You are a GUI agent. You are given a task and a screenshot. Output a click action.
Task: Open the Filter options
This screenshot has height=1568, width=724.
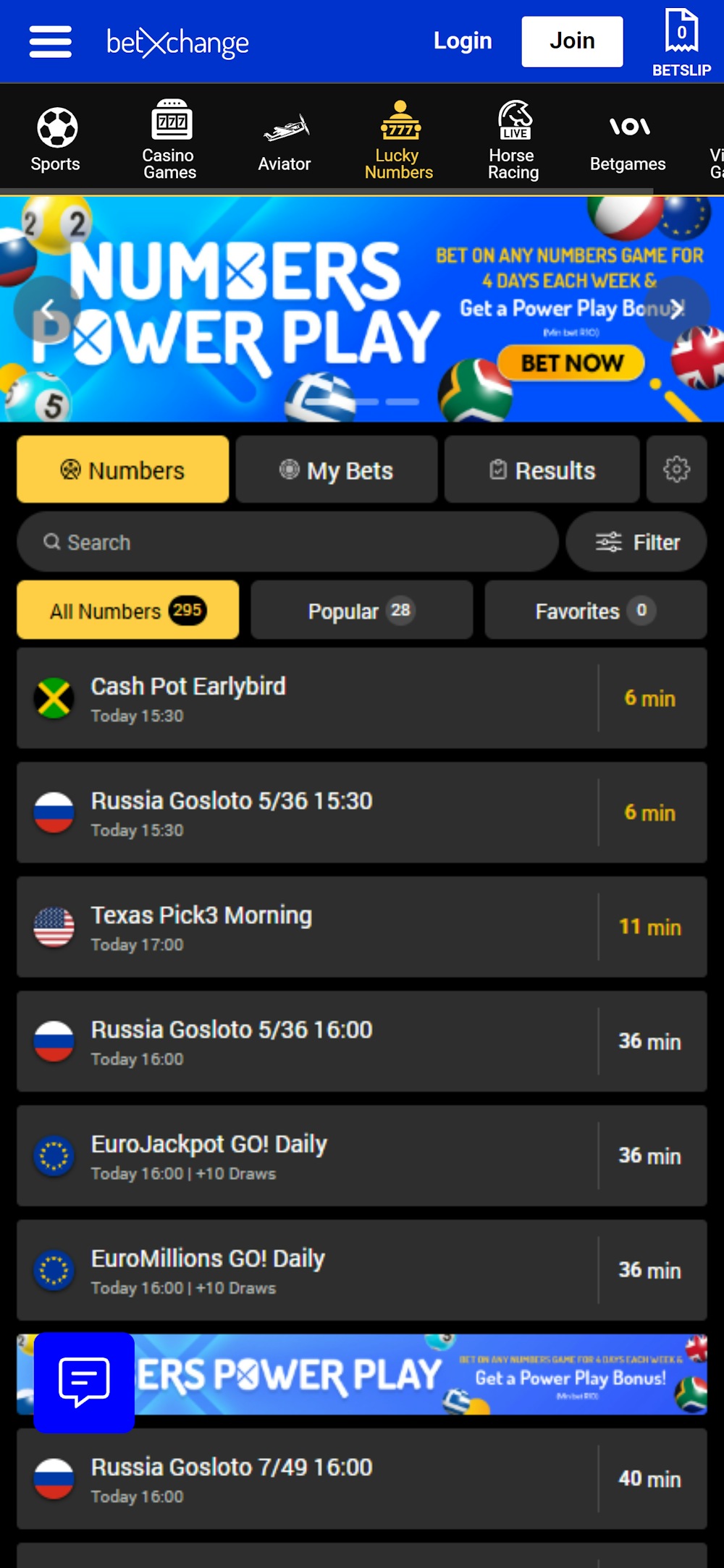pos(636,542)
